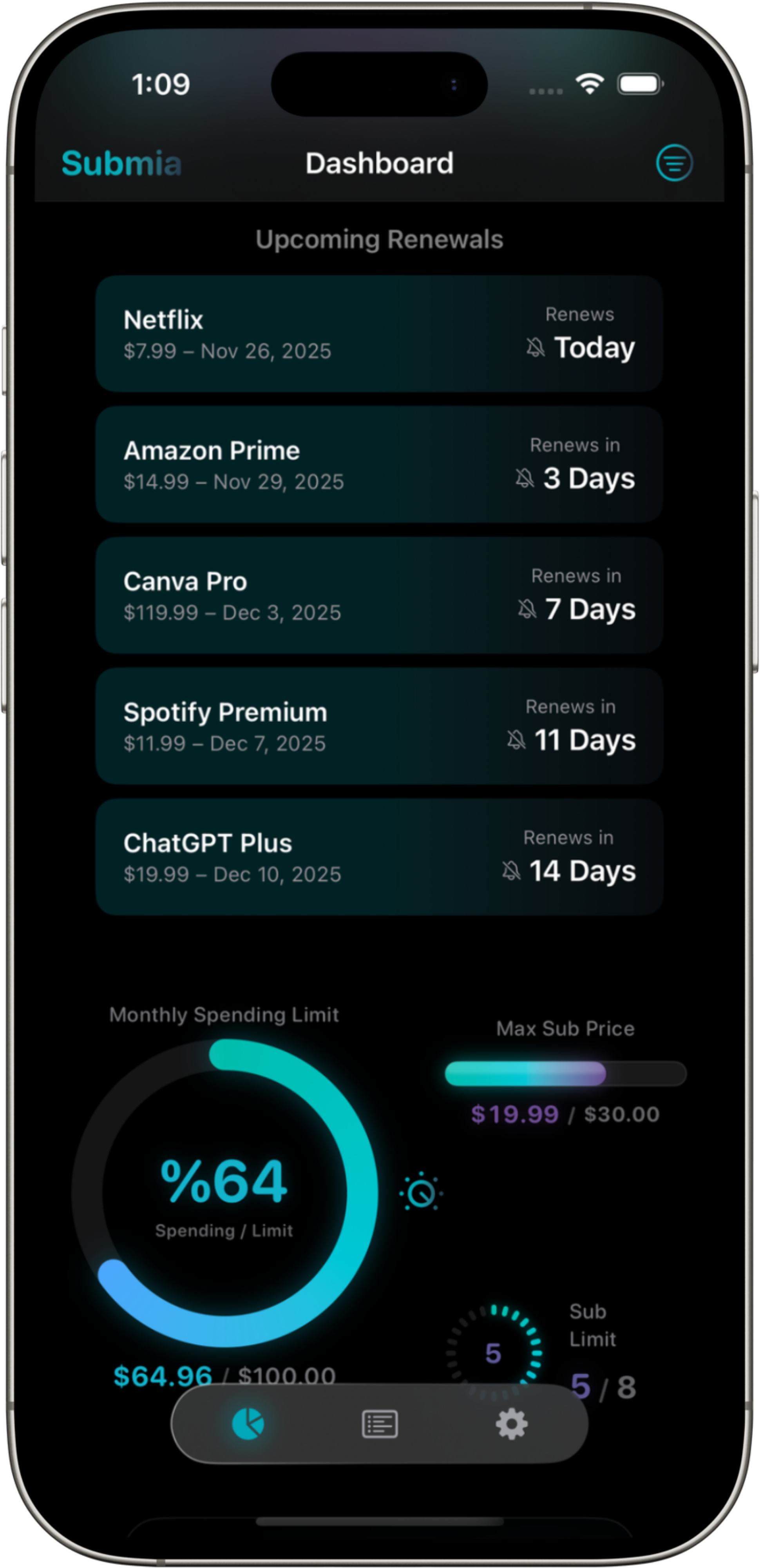Switch to the subscriptions list tab
Viewport: 760px width, 1568px height.
(380, 1425)
